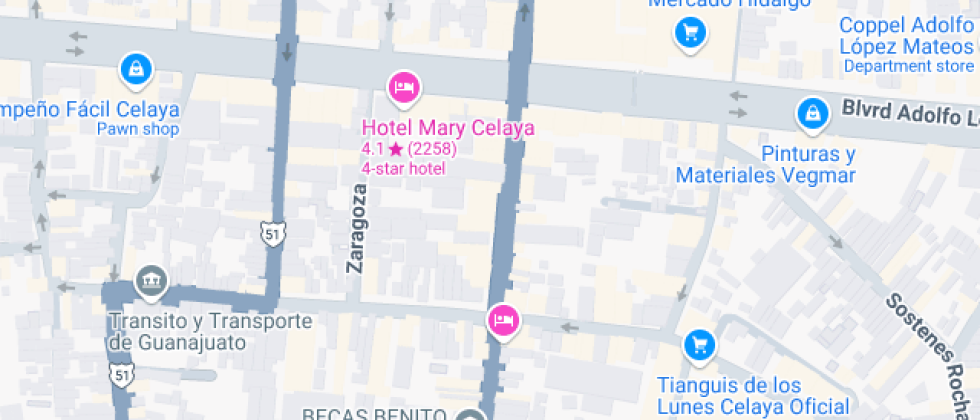Select Tianguis de los Lunes Celaya pin
The width and height of the screenshot is (980, 420).
[x=700, y=346]
